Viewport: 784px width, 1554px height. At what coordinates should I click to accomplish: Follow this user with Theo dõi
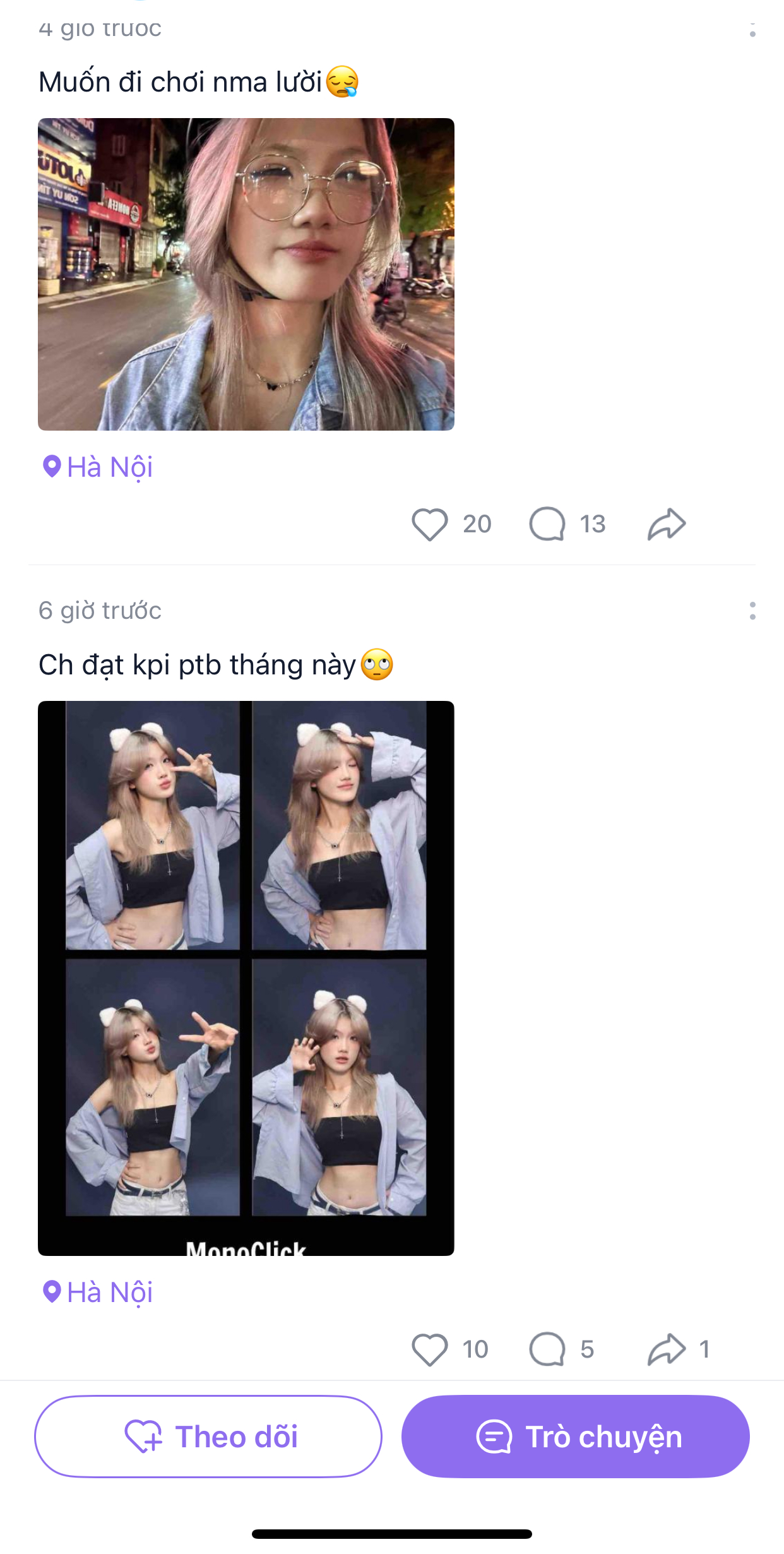coord(208,1437)
